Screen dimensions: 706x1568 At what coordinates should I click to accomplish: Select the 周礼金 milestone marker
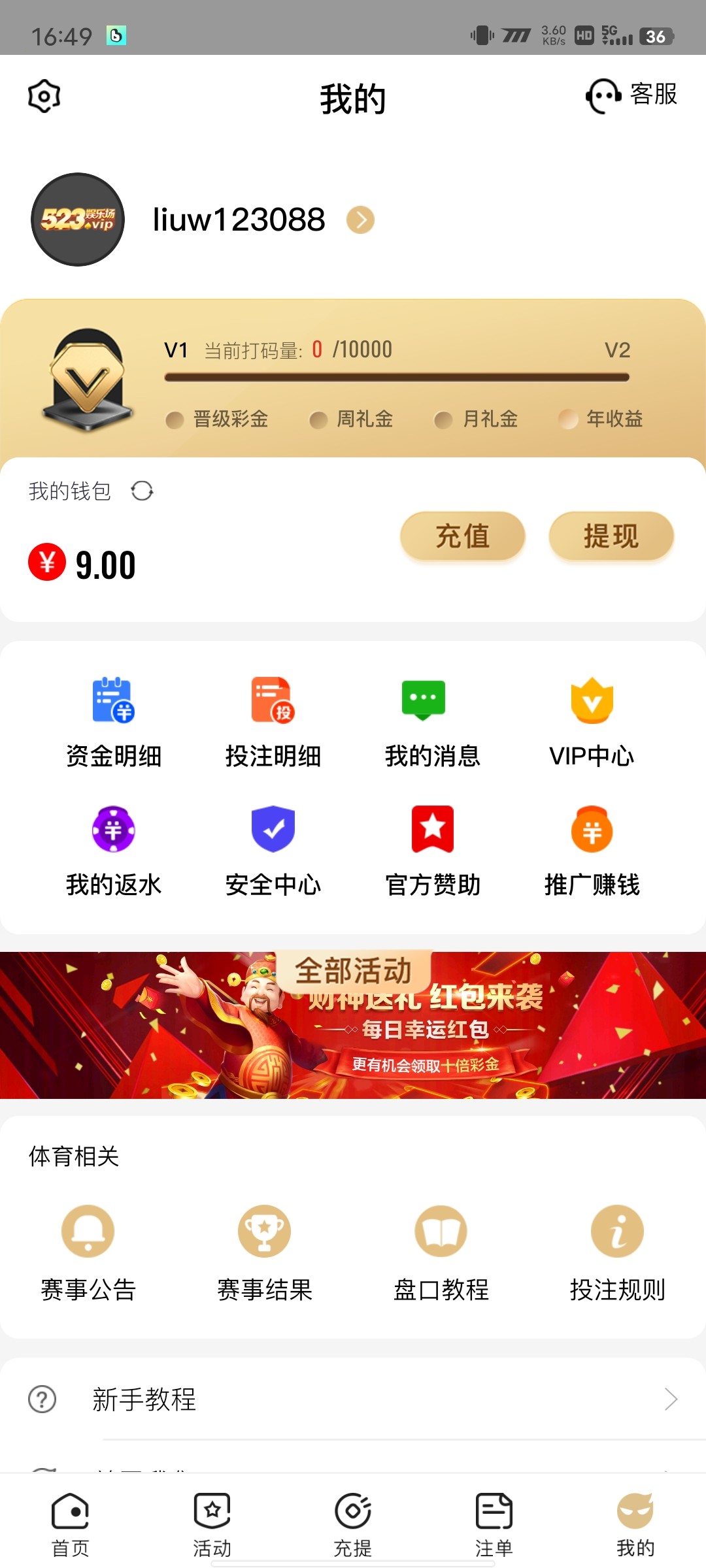320,420
